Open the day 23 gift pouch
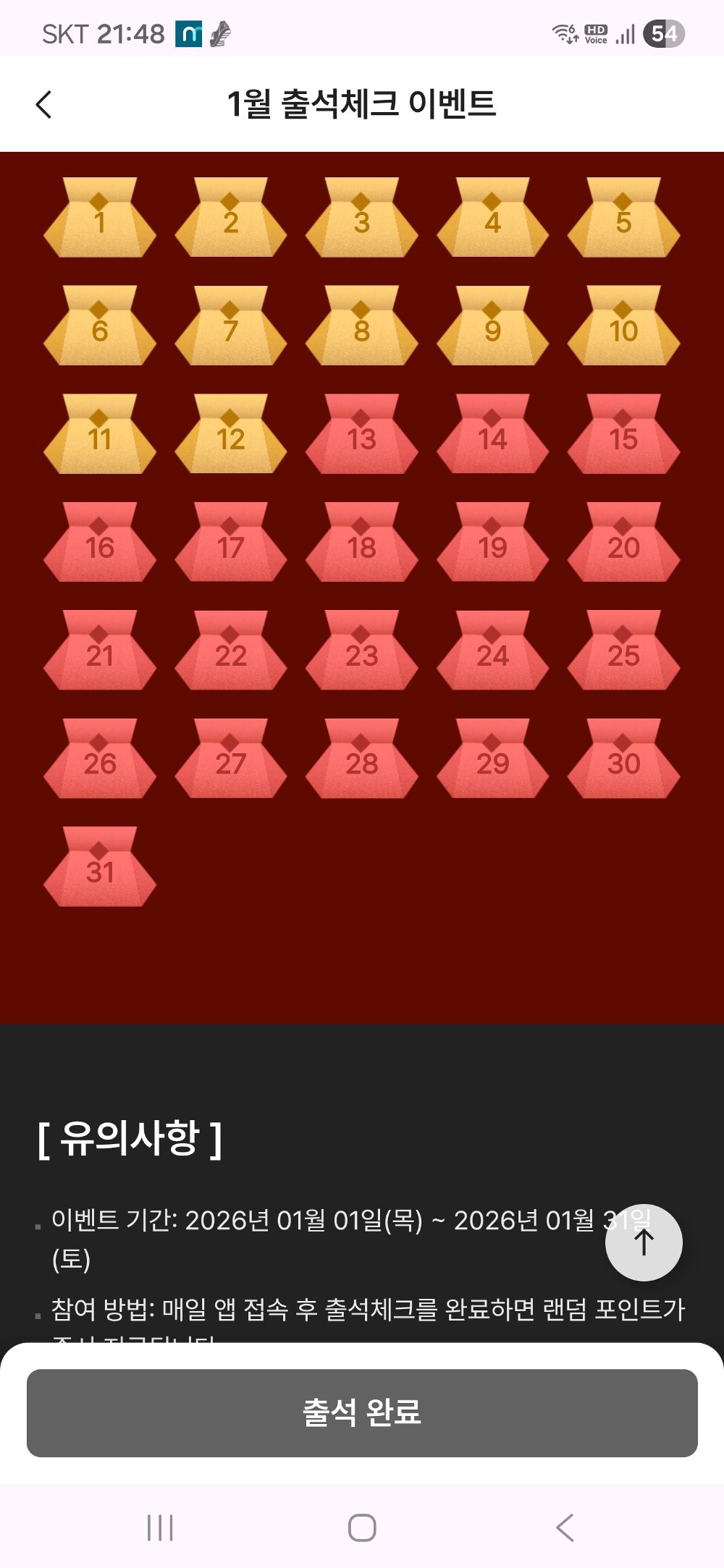 pyautogui.click(x=363, y=651)
